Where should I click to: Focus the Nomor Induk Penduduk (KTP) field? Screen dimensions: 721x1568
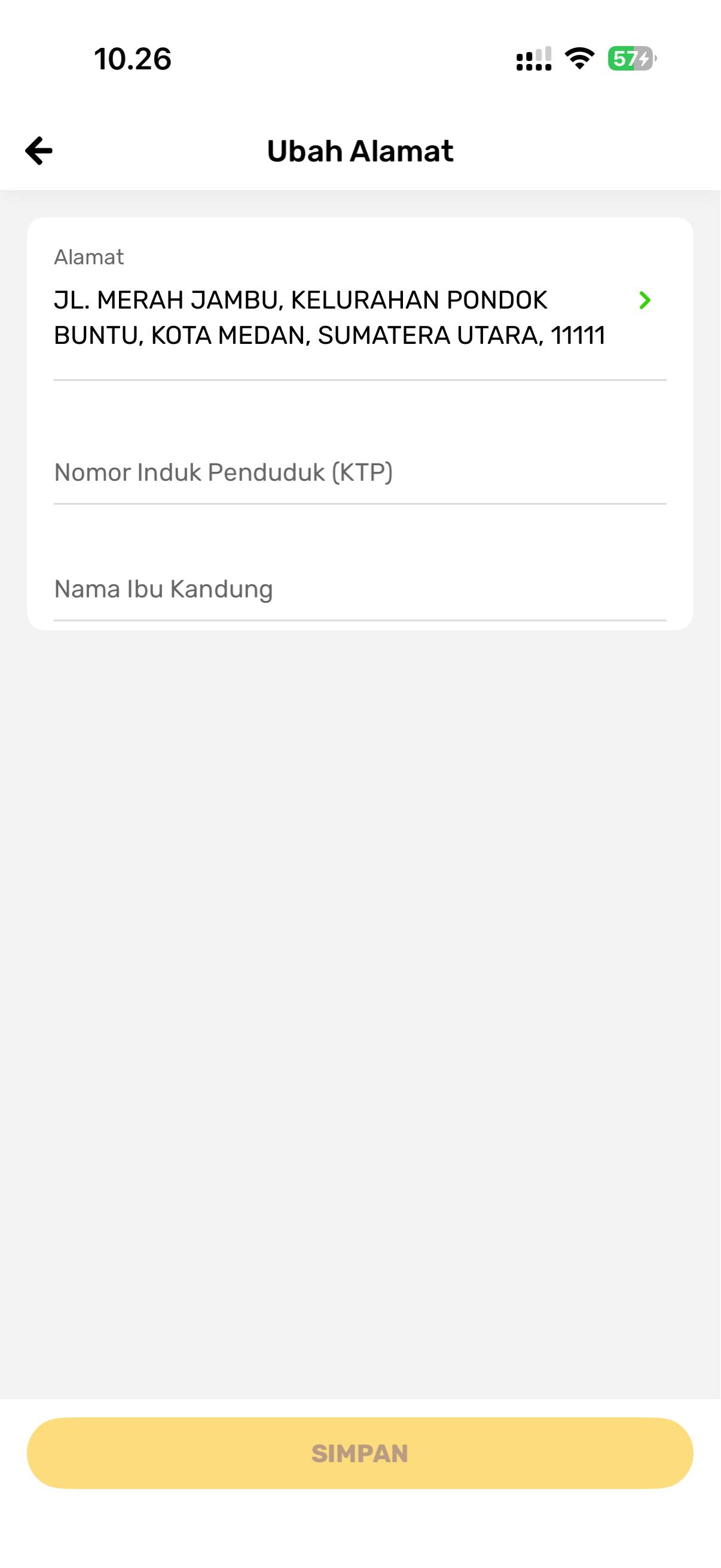(359, 472)
